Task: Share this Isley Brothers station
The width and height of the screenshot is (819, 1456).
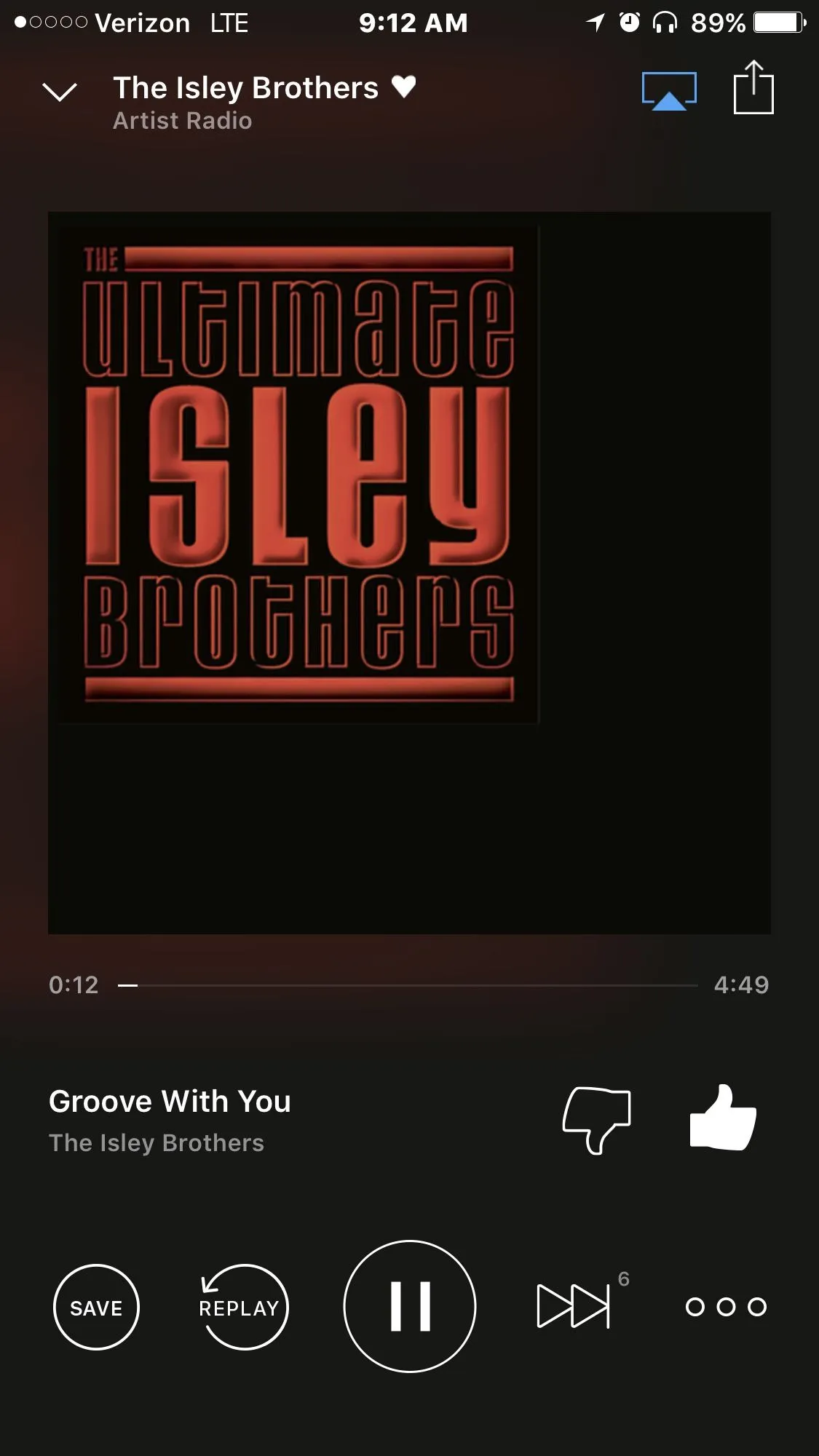Action: tap(753, 88)
